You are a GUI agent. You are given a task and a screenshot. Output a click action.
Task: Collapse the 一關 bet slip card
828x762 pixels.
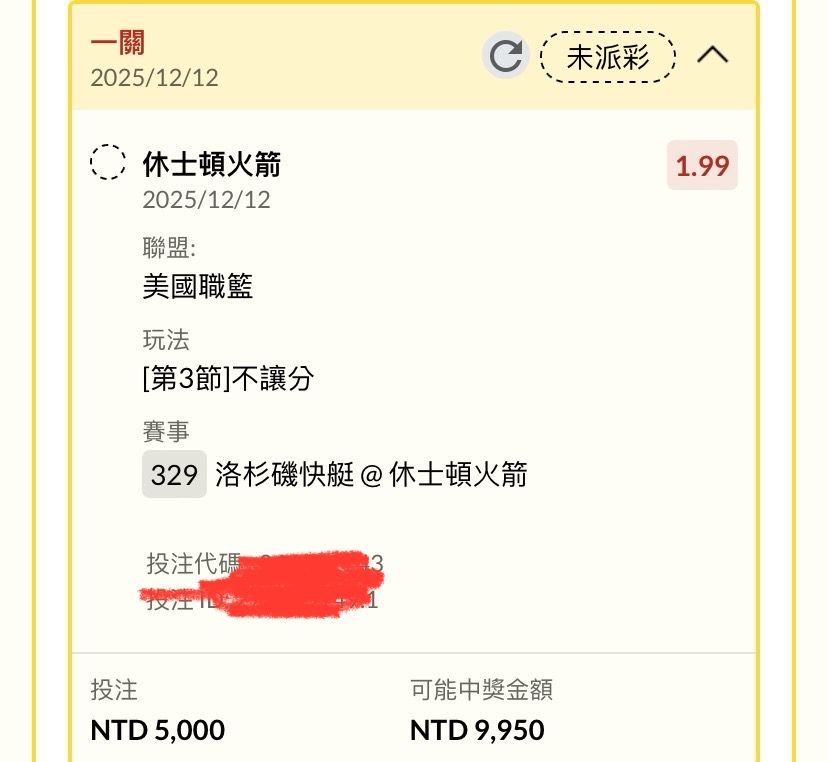coord(712,56)
